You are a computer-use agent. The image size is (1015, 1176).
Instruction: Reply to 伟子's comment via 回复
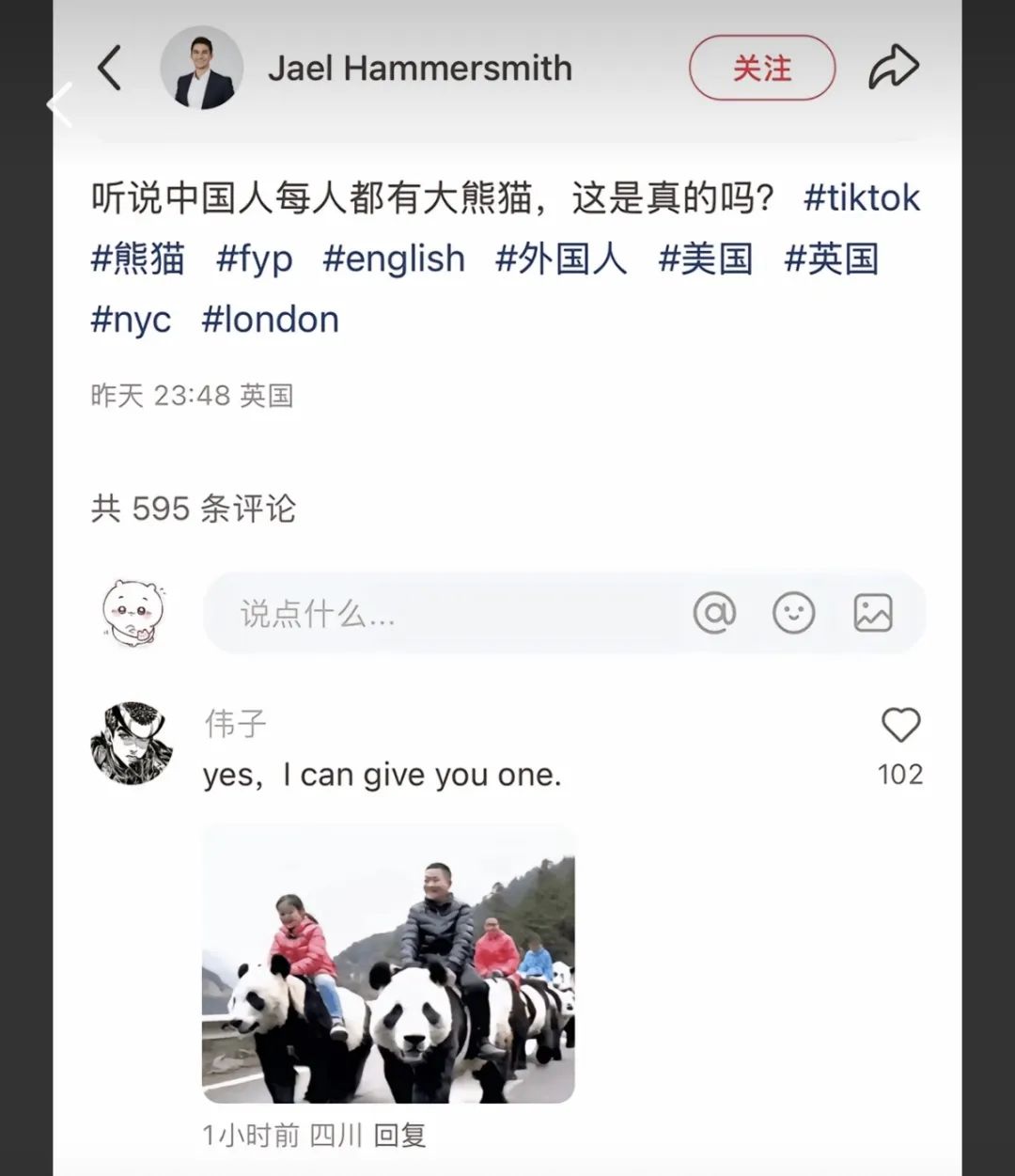[400, 1136]
